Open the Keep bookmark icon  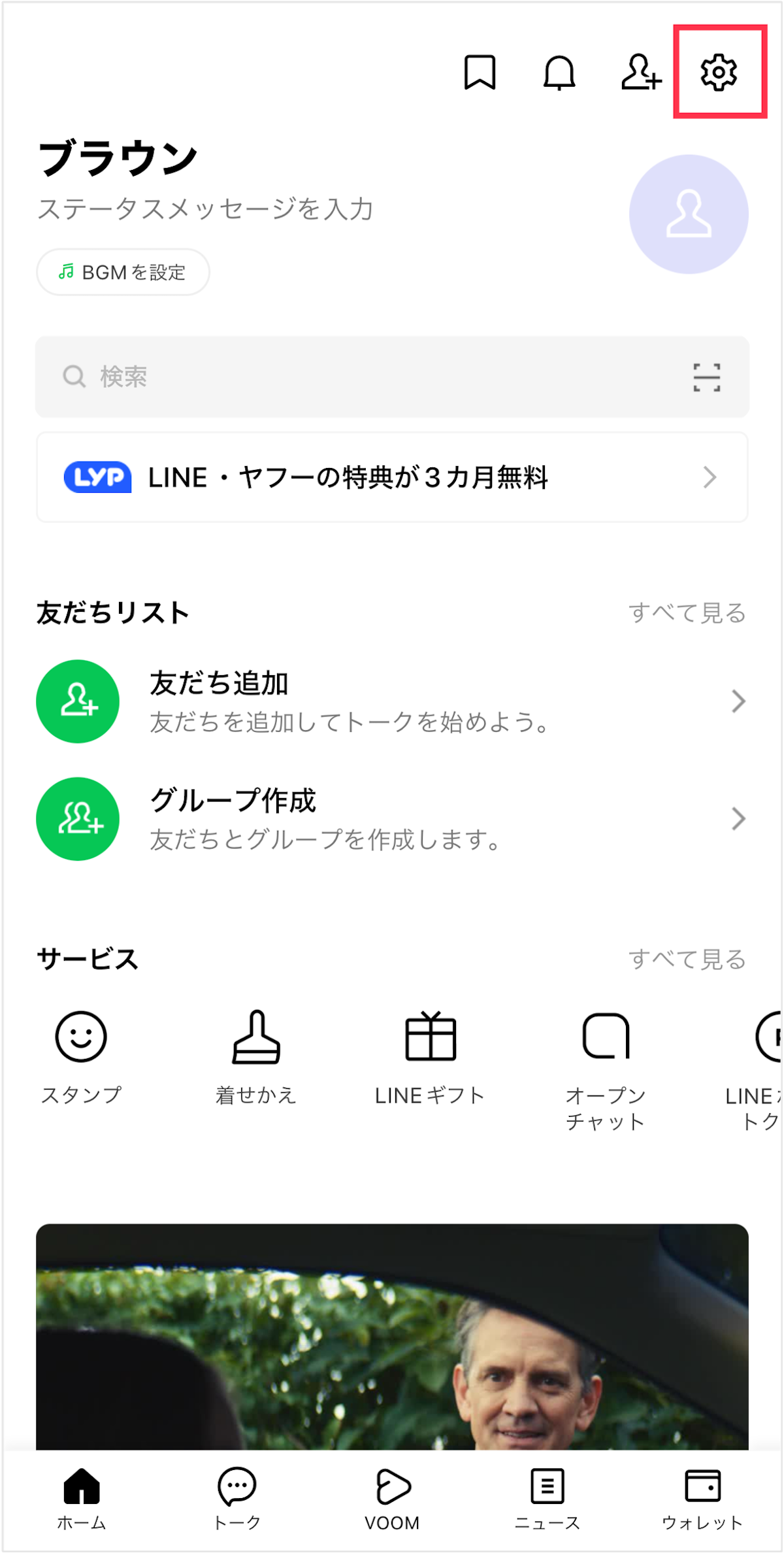[480, 72]
